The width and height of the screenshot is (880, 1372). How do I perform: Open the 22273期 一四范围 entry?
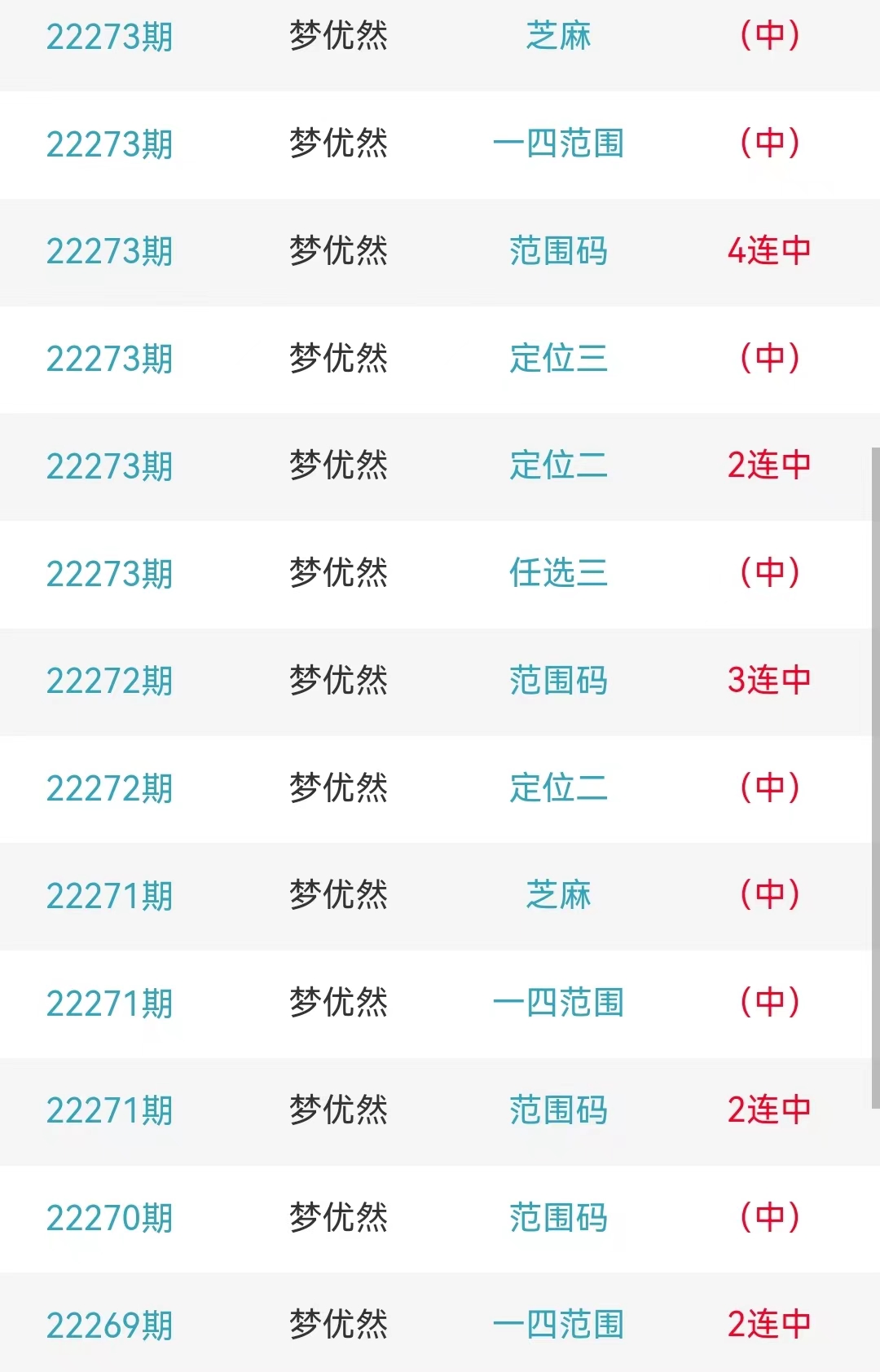click(x=558, y=143)
